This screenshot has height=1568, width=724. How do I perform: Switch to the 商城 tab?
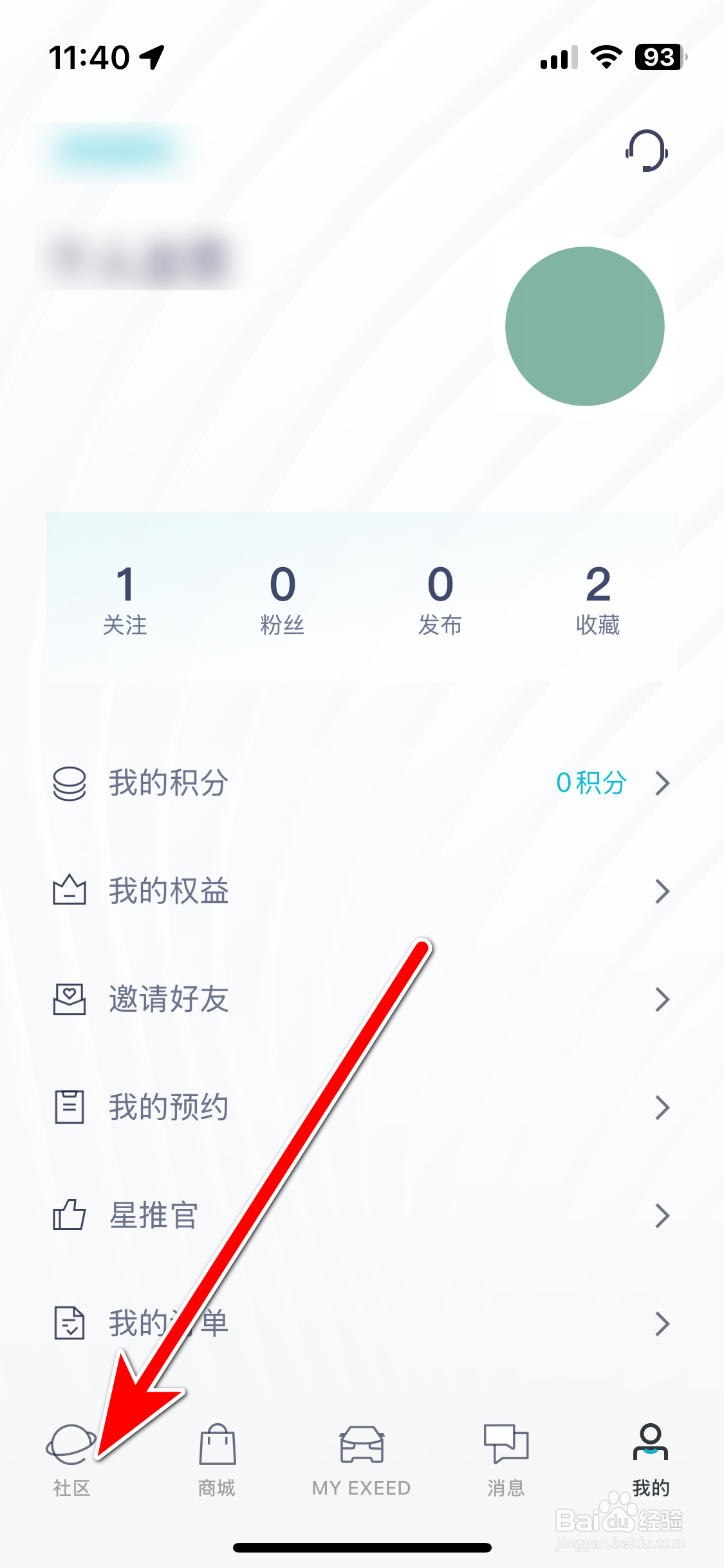(x=216, y=1487)
